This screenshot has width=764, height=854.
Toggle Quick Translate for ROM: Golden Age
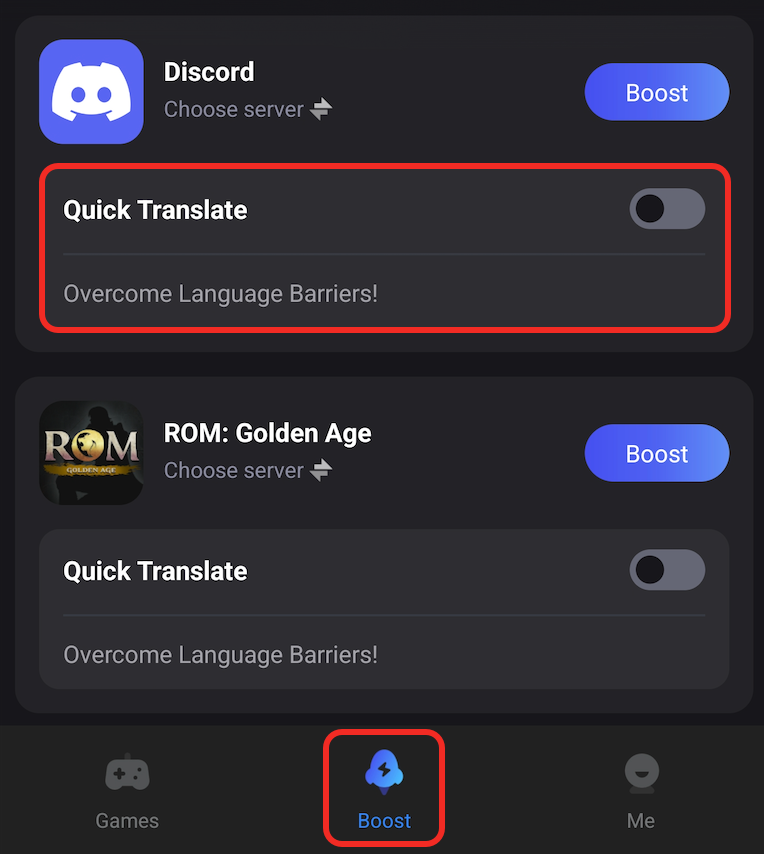click(x=666, y=570)
